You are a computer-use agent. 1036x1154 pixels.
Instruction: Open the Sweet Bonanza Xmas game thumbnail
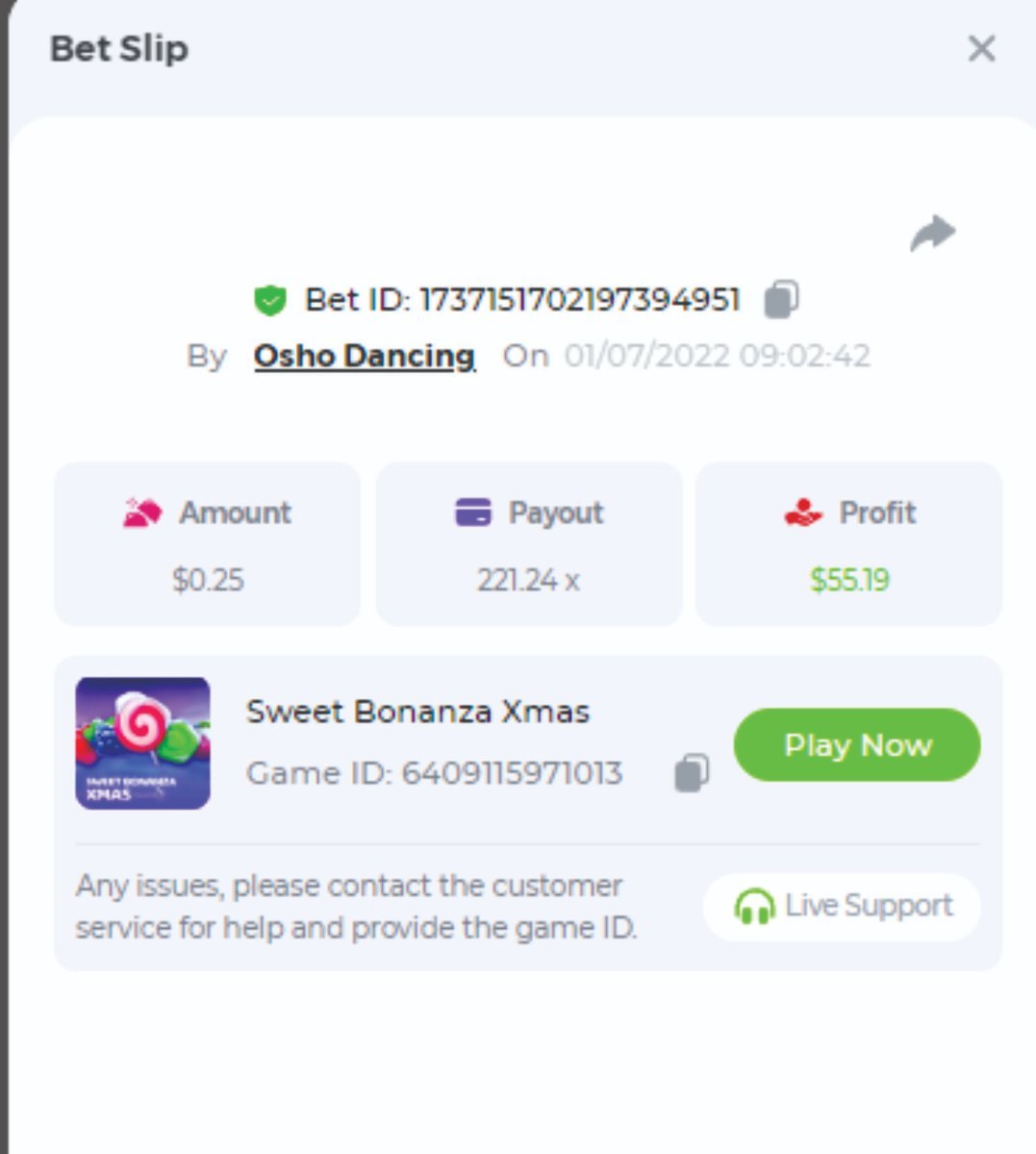pyautogui.click(x=142, y=743)
